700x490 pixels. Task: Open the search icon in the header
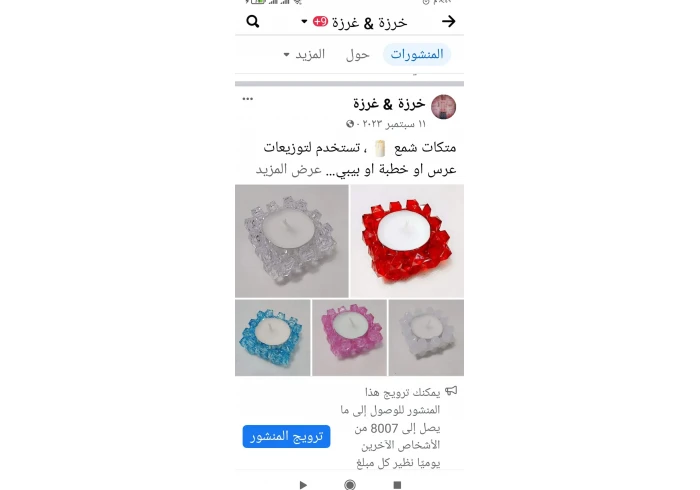[253, 21]
